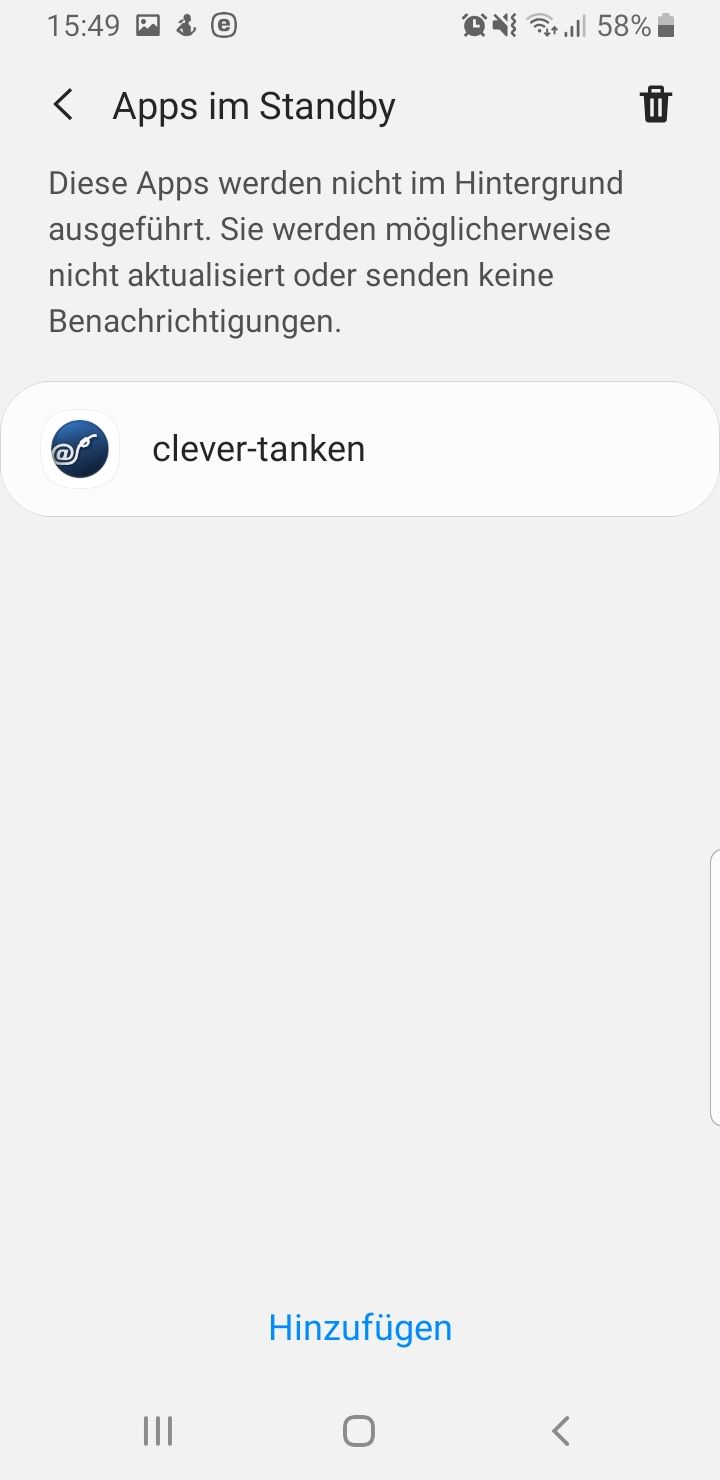Go back from Apps im Standby
720x1480 pixels.
coord(64,105)
